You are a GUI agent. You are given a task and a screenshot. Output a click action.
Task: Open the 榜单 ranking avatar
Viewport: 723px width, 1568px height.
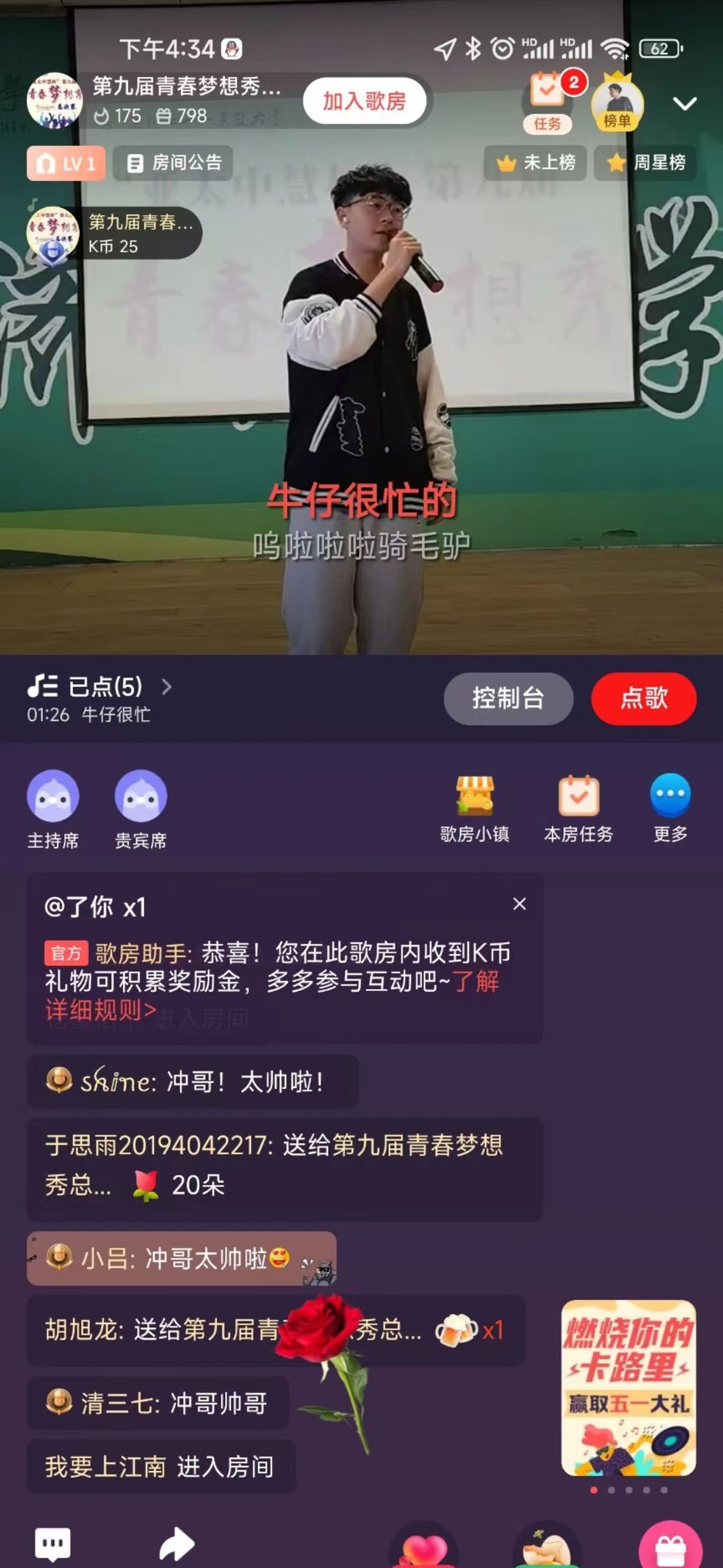point(617,103)
